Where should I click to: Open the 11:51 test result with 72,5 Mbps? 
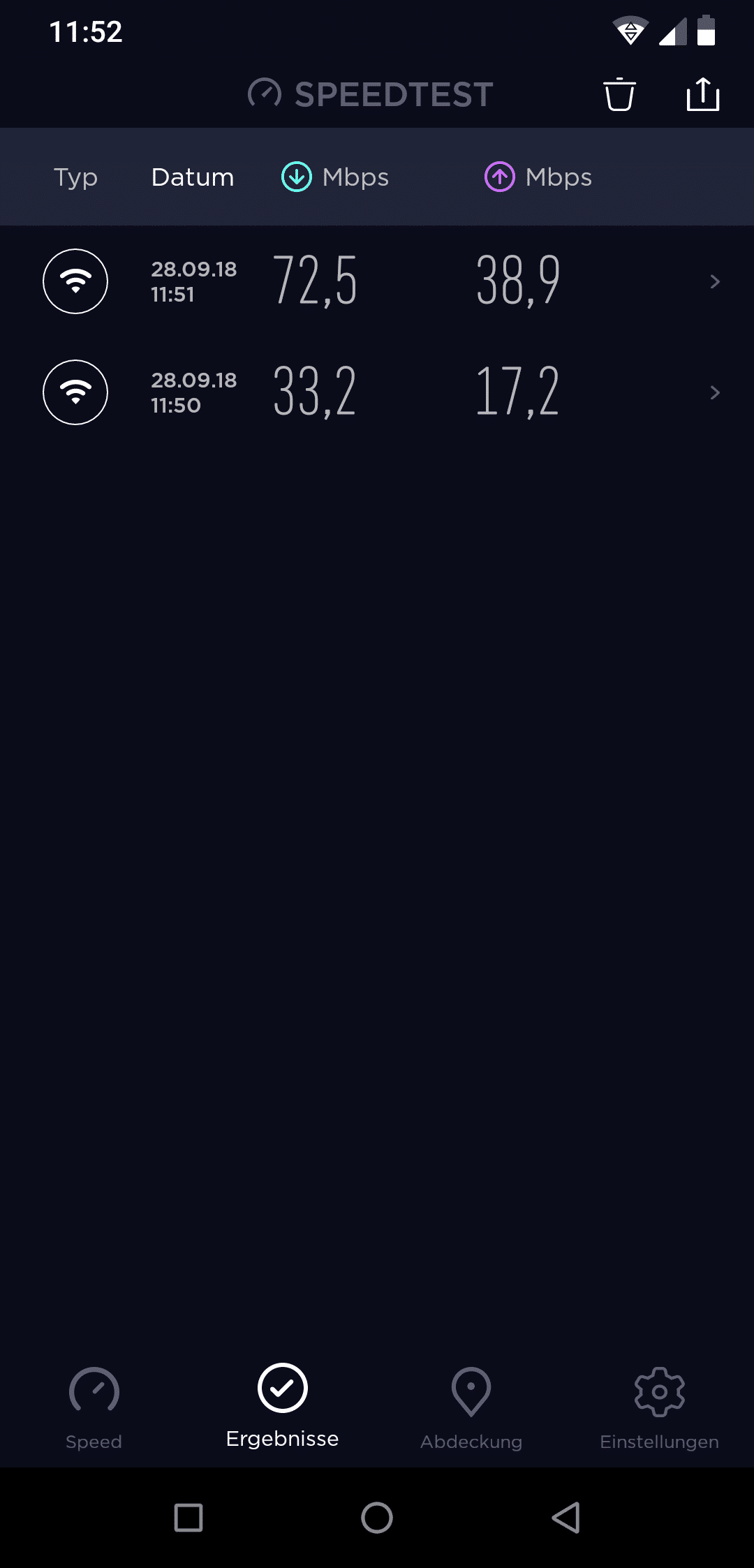coord(377,281)
